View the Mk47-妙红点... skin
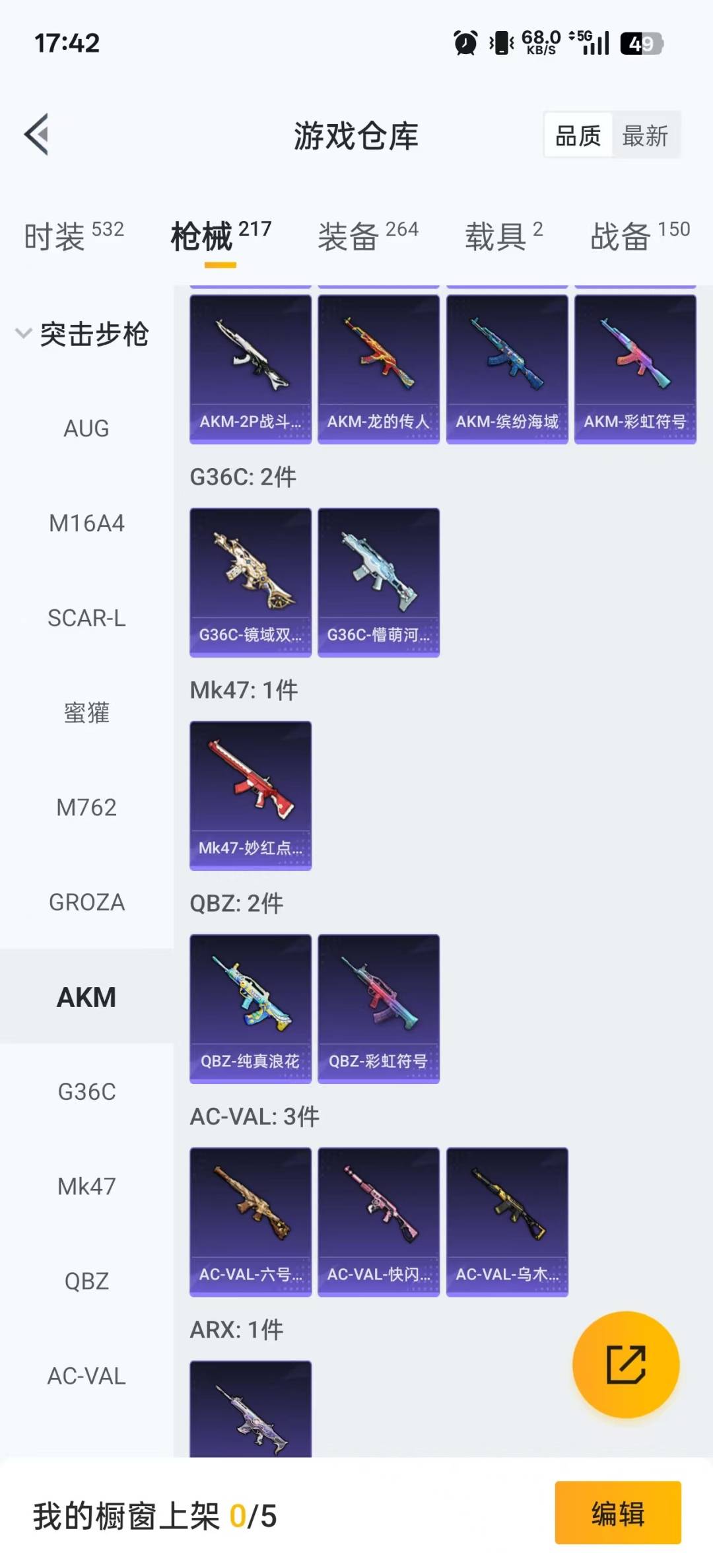The image size is (713, 1568). (250, 795)
